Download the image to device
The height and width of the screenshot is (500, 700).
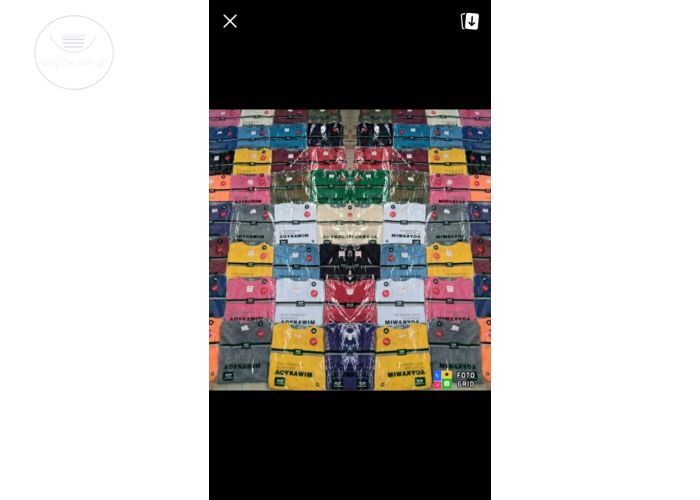coord(469,21)
